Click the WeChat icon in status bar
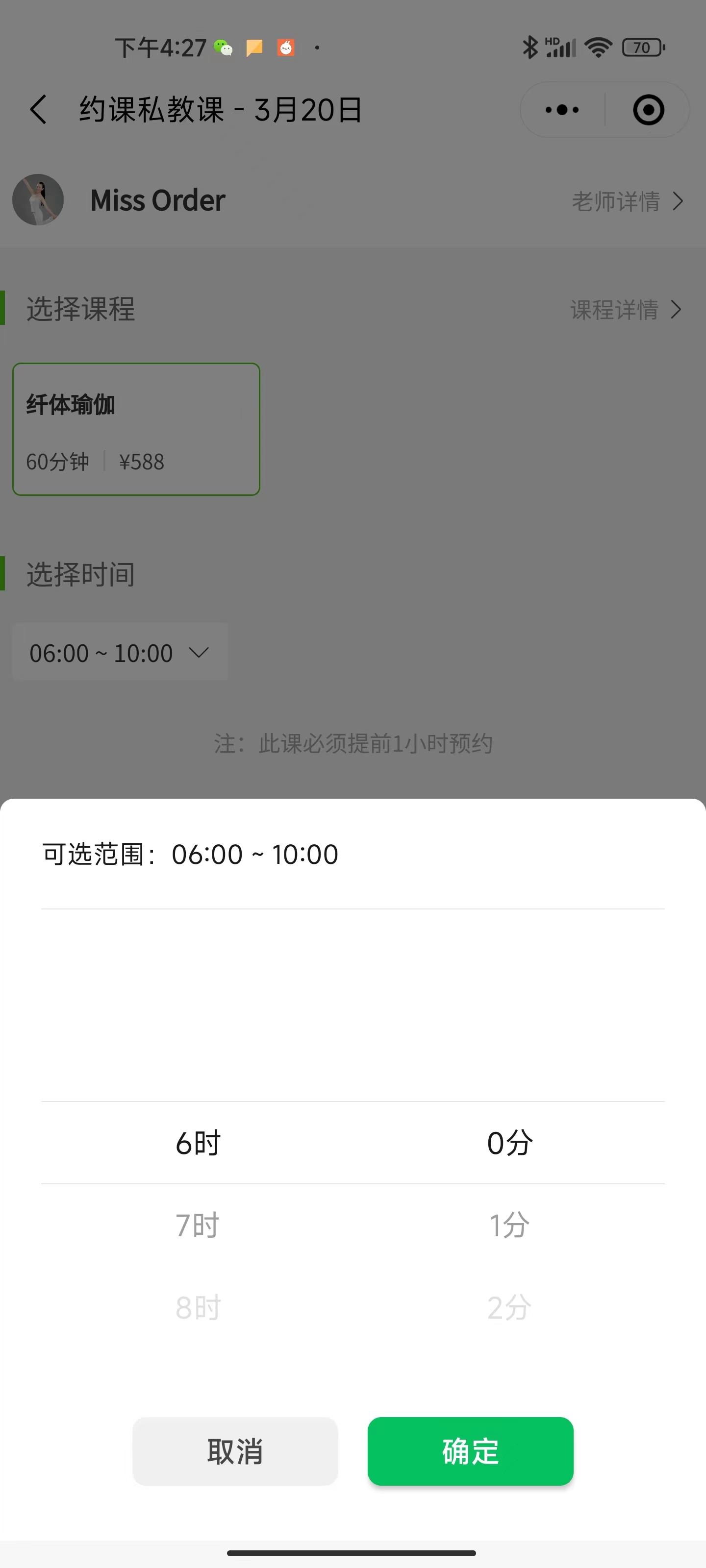The height and width of the screenshot is (1568, 706). (224, 48)
